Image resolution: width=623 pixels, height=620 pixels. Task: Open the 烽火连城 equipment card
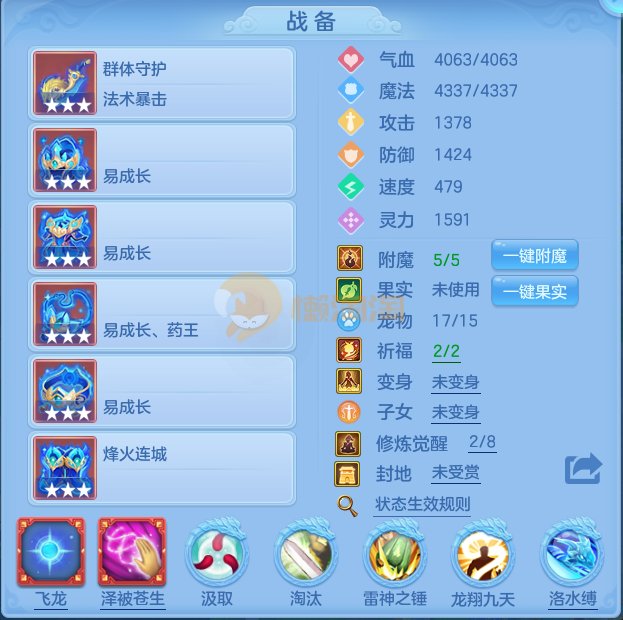point(162,468)
